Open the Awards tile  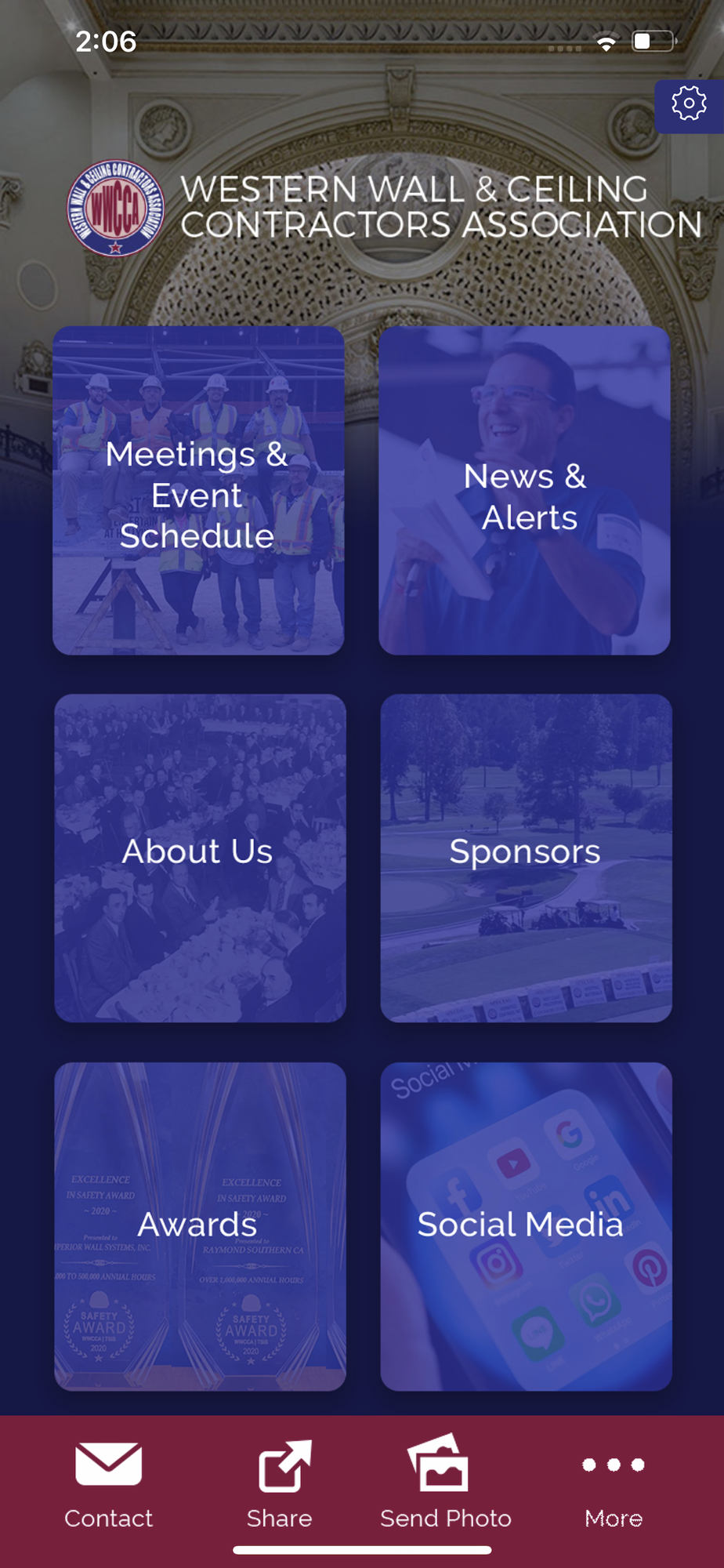point(200,1227)
